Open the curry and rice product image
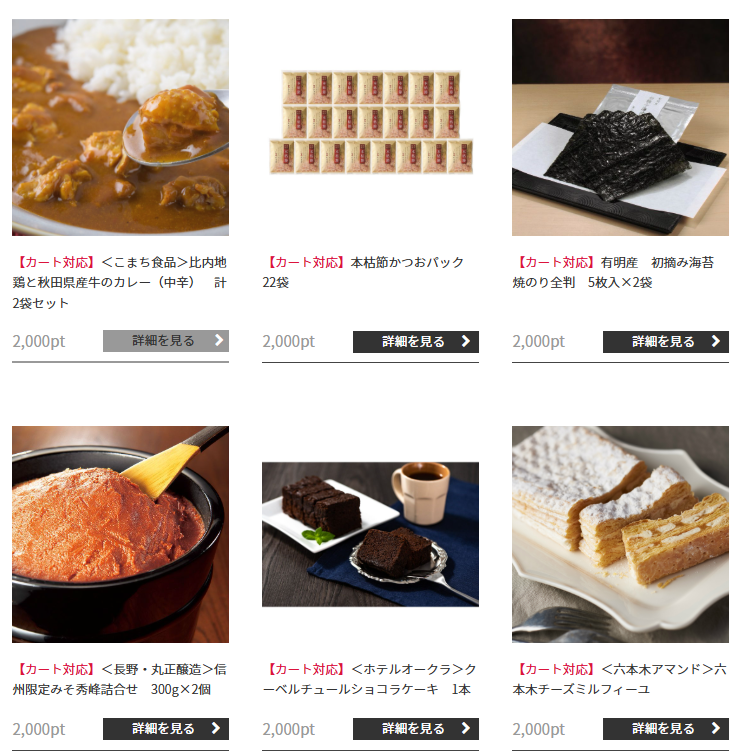The image size is (740, 755). [x=120, y=127]
